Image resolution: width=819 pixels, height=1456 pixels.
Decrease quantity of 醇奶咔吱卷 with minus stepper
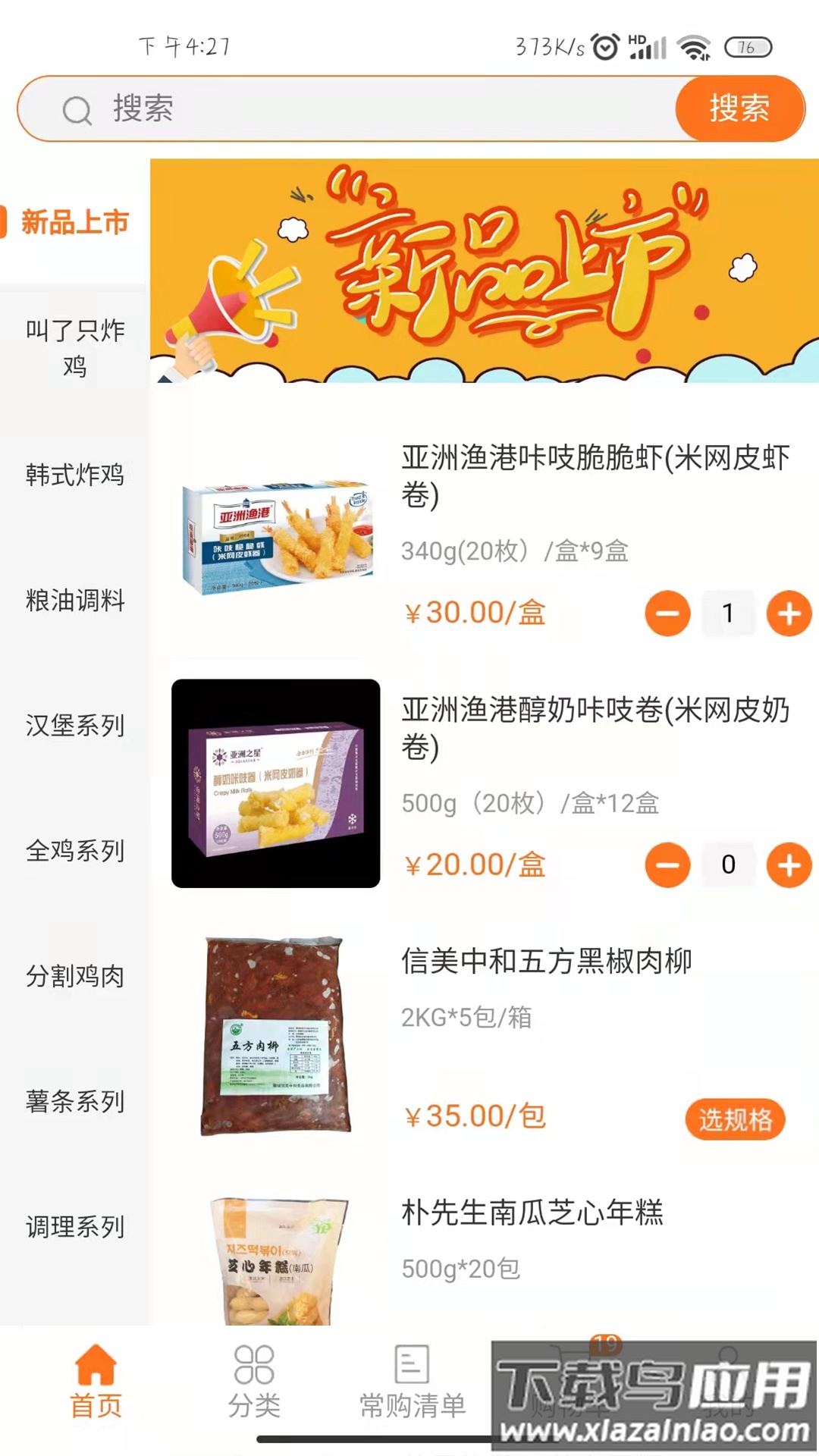point(667,864)
